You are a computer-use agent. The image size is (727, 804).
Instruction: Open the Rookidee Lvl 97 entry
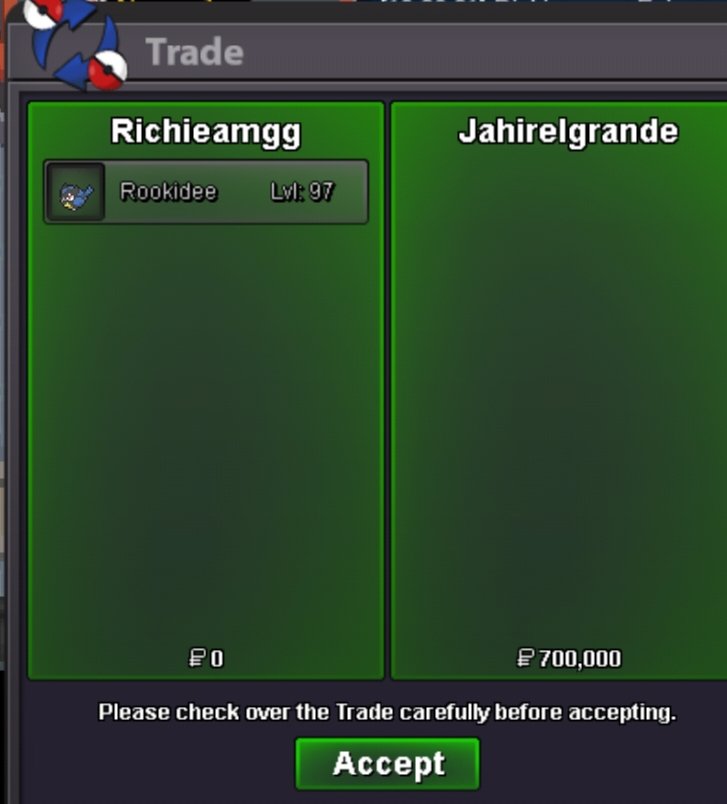point(207,192)
